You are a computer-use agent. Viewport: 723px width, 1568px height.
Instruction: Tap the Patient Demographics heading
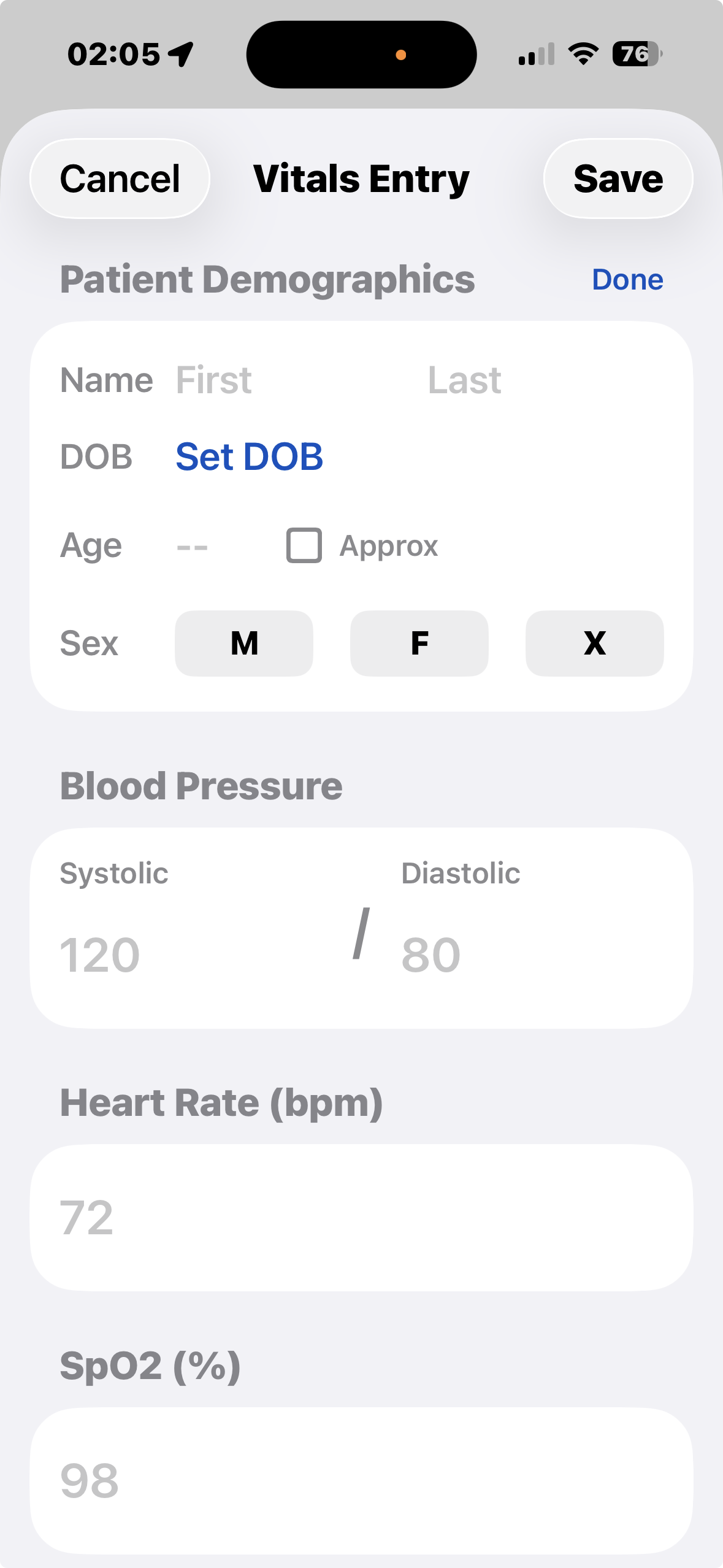click(x=267, y=280)
